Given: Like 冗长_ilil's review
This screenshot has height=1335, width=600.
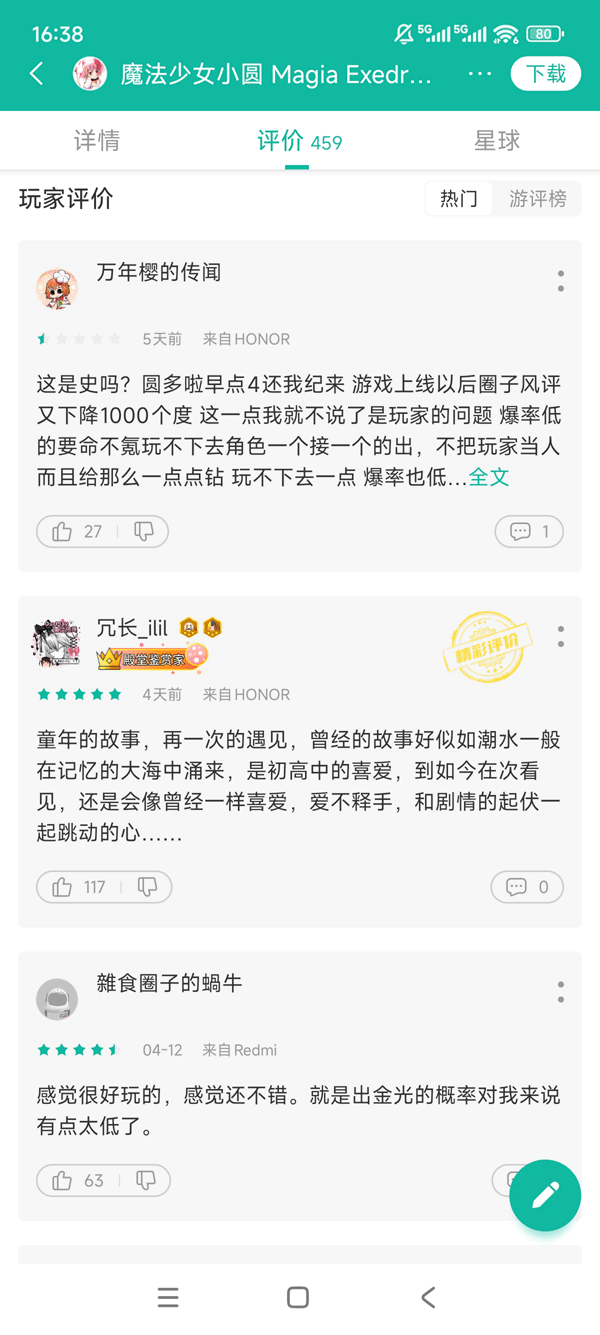Looking at the screenshot, I should click(79, 887).
